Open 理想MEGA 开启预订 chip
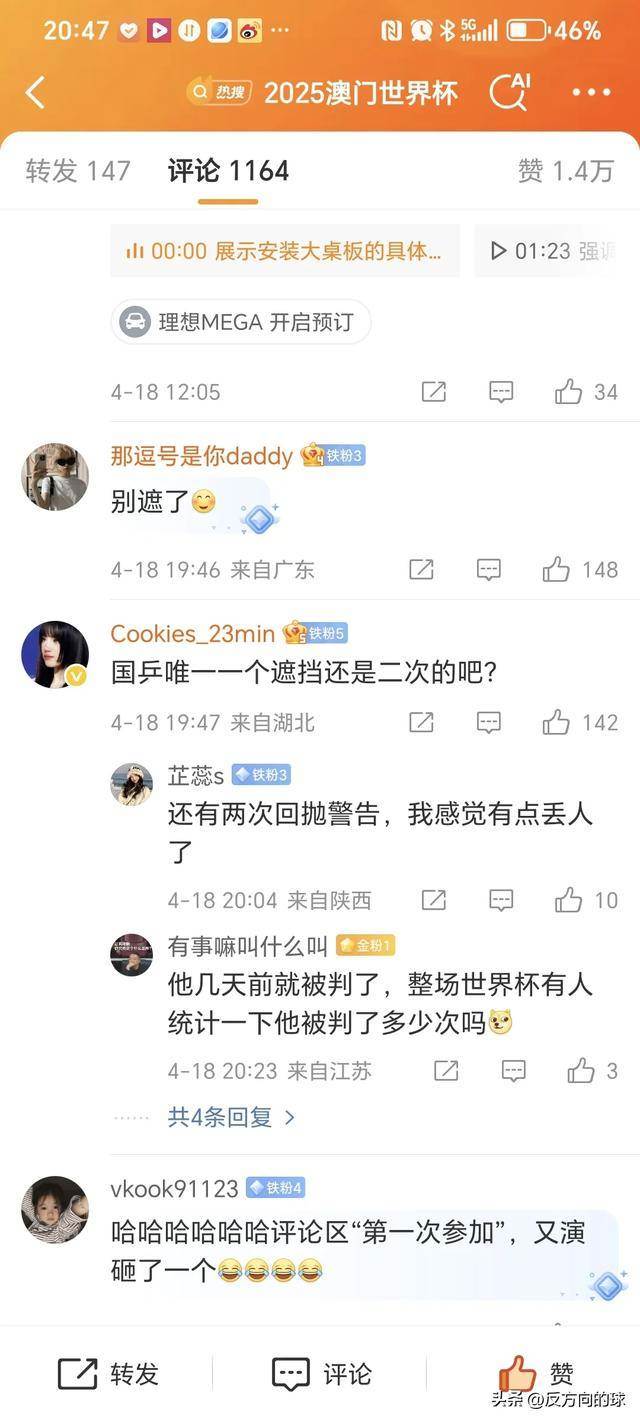The width and height of the screenshot is (640, 1422). 240,323
